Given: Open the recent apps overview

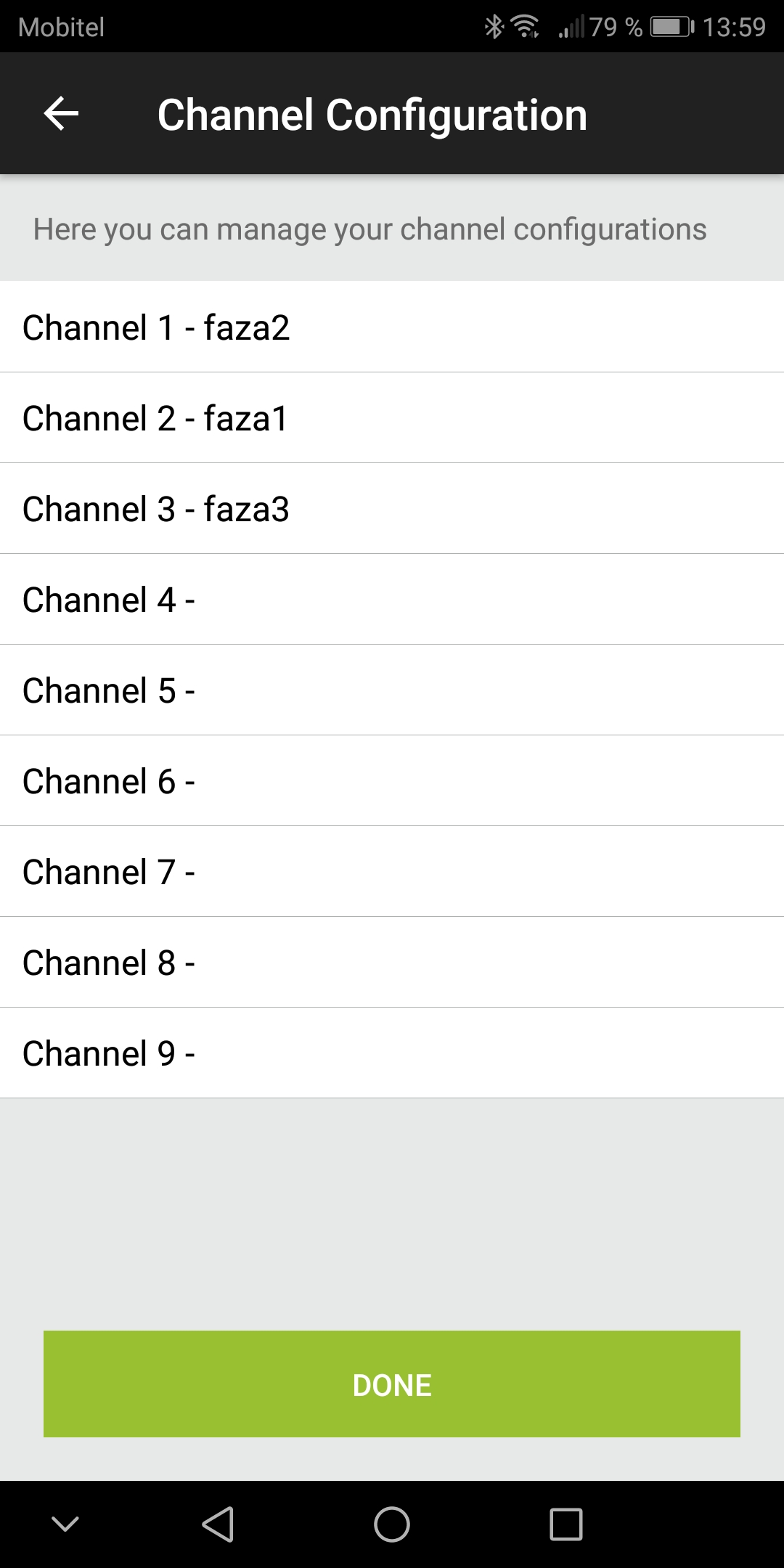Looking at the screenshot, I should tap(565, 1524).
